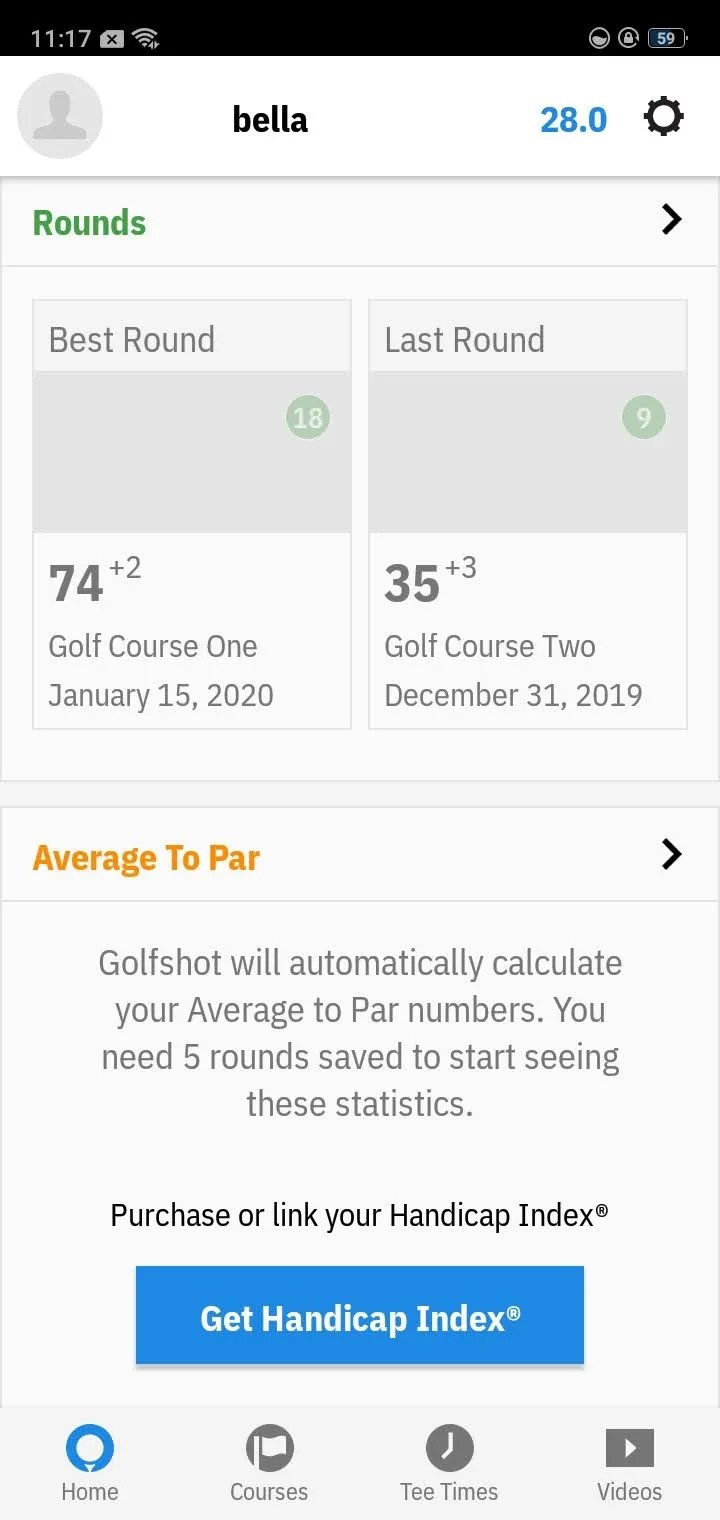Viewport: 720px width, 1520px height.
Task: Select the Videos icon
Action: point(629,1447)
